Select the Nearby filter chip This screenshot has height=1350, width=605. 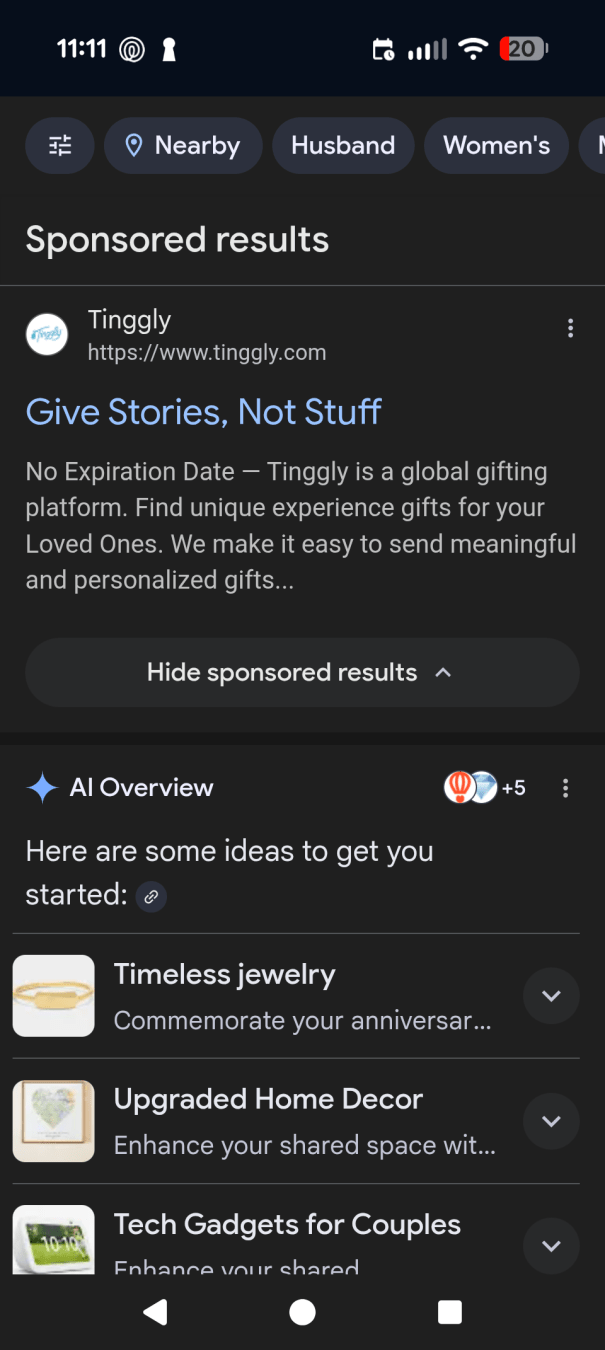click(183, 146)
